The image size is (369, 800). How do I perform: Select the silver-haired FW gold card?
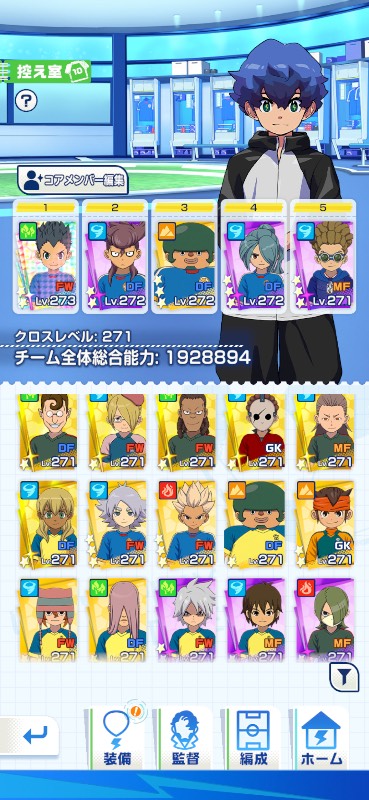117,524
